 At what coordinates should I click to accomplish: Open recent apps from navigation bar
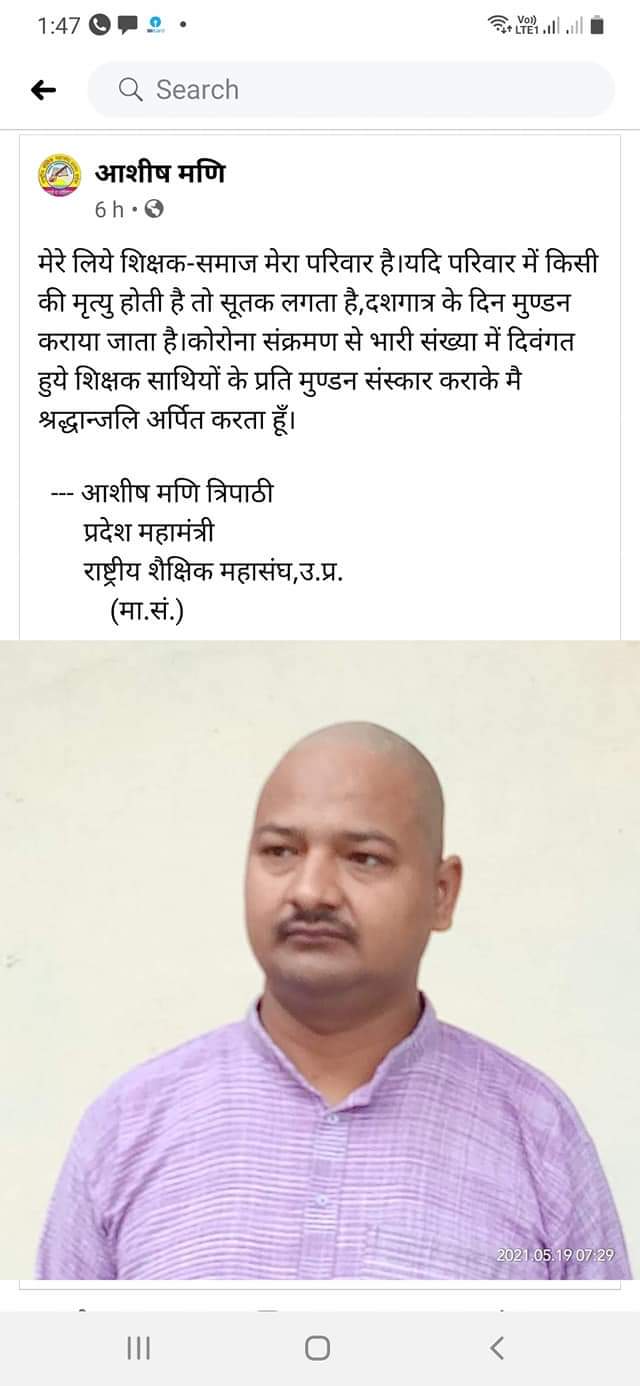[x=139, y=1348]
